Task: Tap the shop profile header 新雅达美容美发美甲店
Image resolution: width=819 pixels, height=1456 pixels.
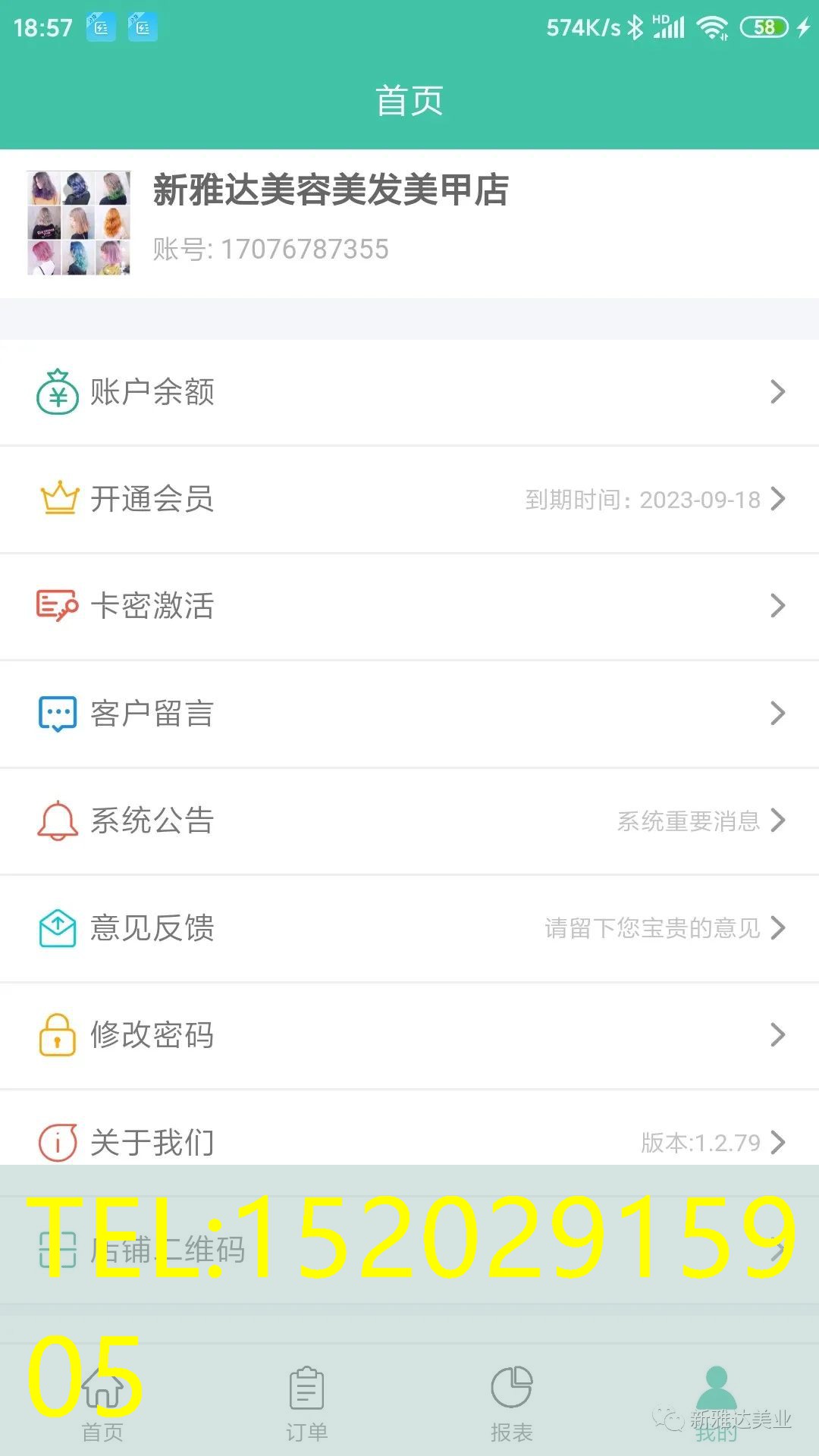Action: (409, 223)
